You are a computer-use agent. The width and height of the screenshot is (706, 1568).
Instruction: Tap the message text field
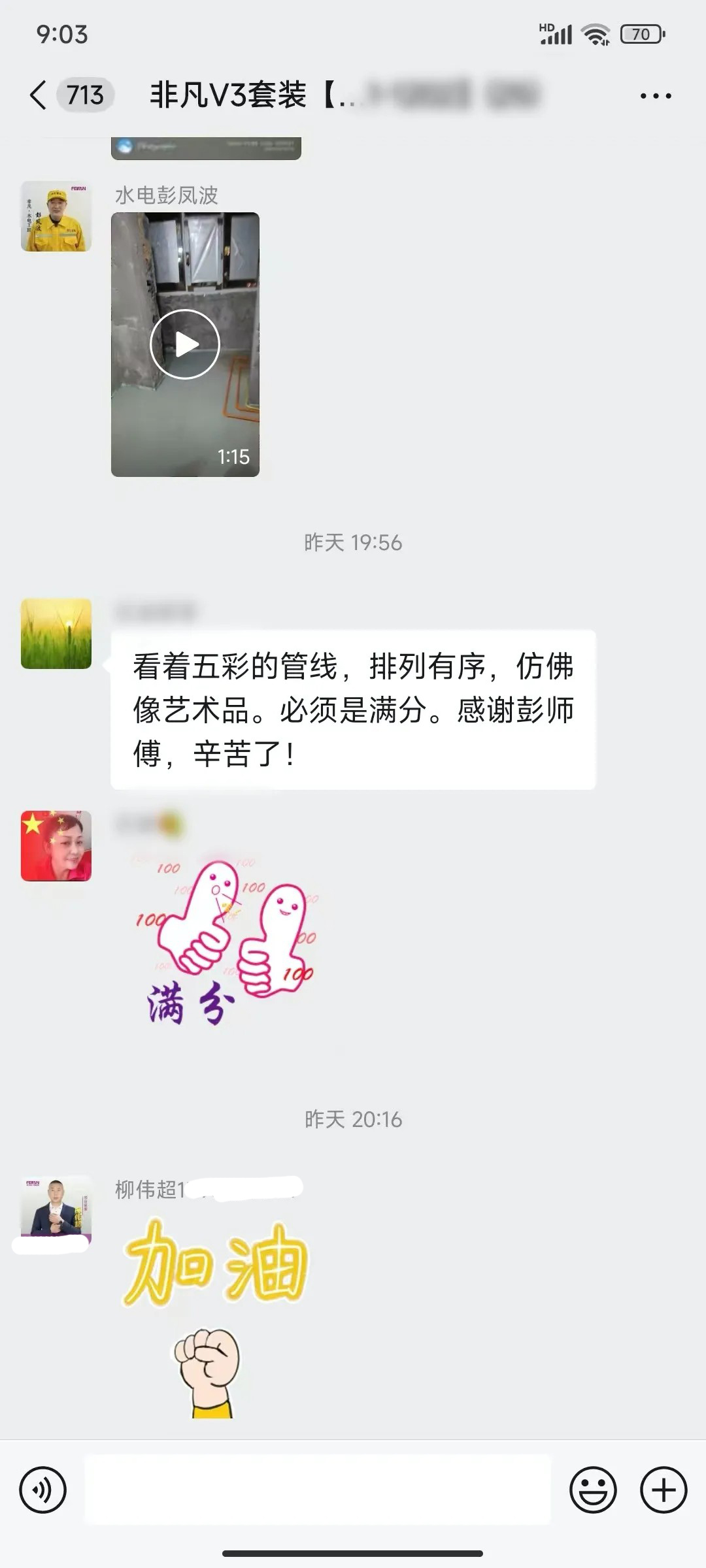click(x=318, y=1490)
